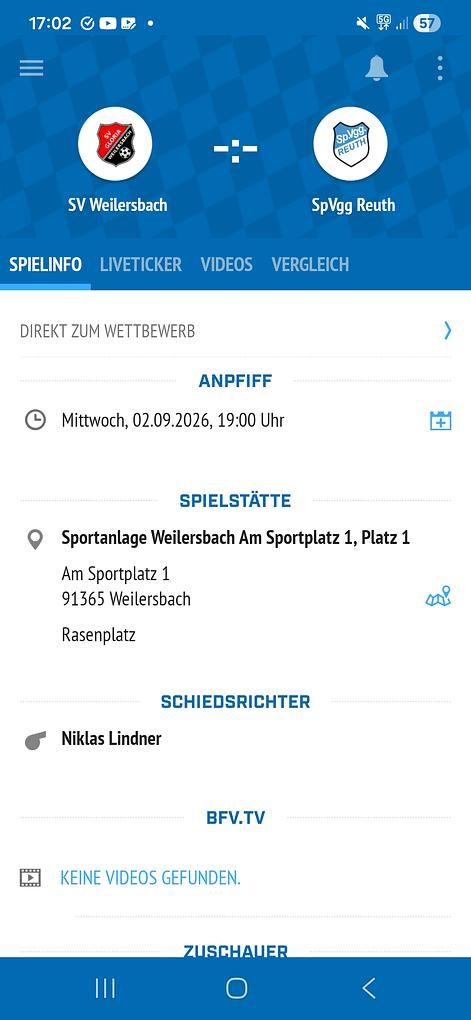The width and height of the screenshot is (471, 1020).
Task: Go to the system home screen
Action: tap(236, 989)
